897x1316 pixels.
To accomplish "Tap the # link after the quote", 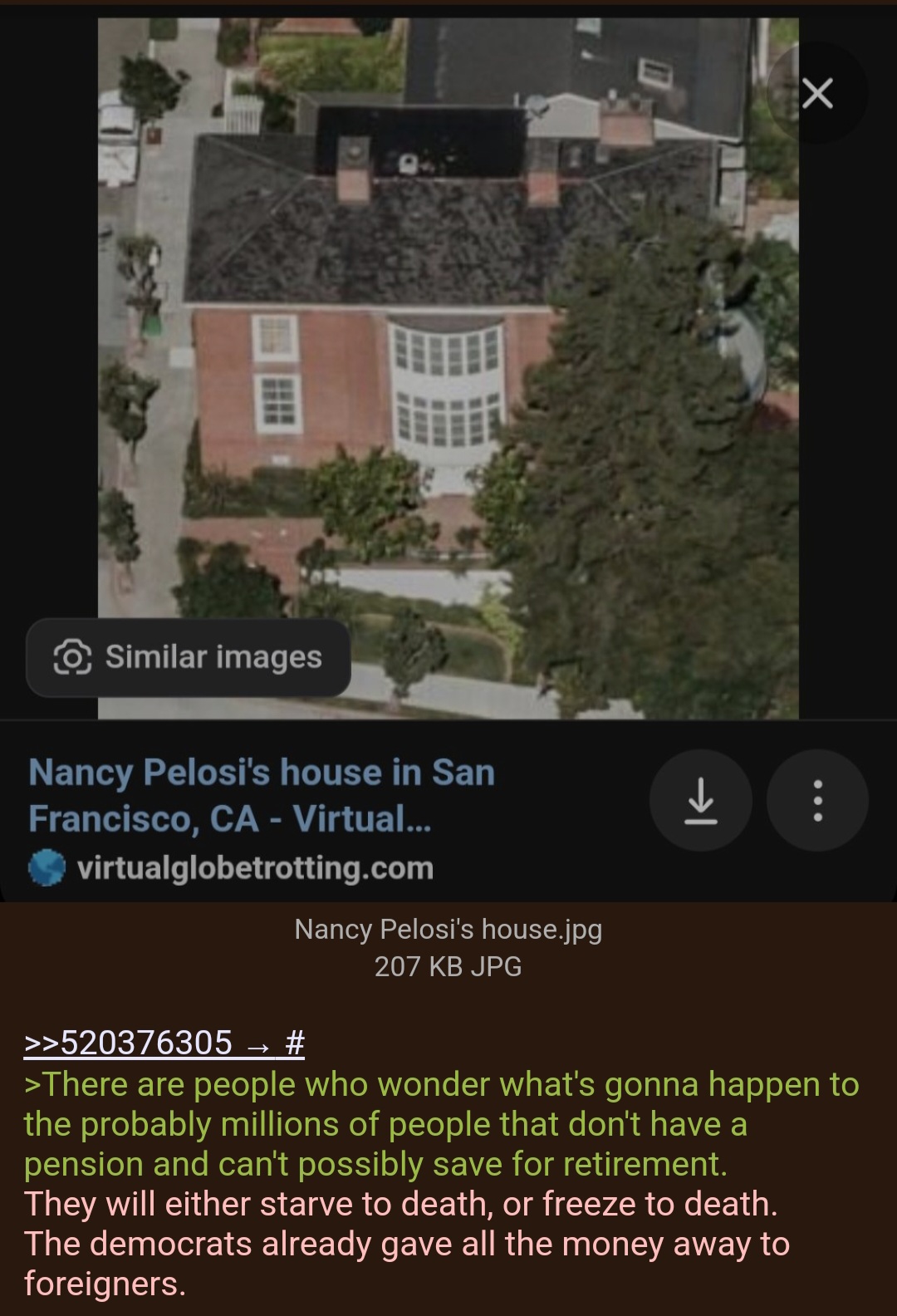I will click(x=295, y=1043).
